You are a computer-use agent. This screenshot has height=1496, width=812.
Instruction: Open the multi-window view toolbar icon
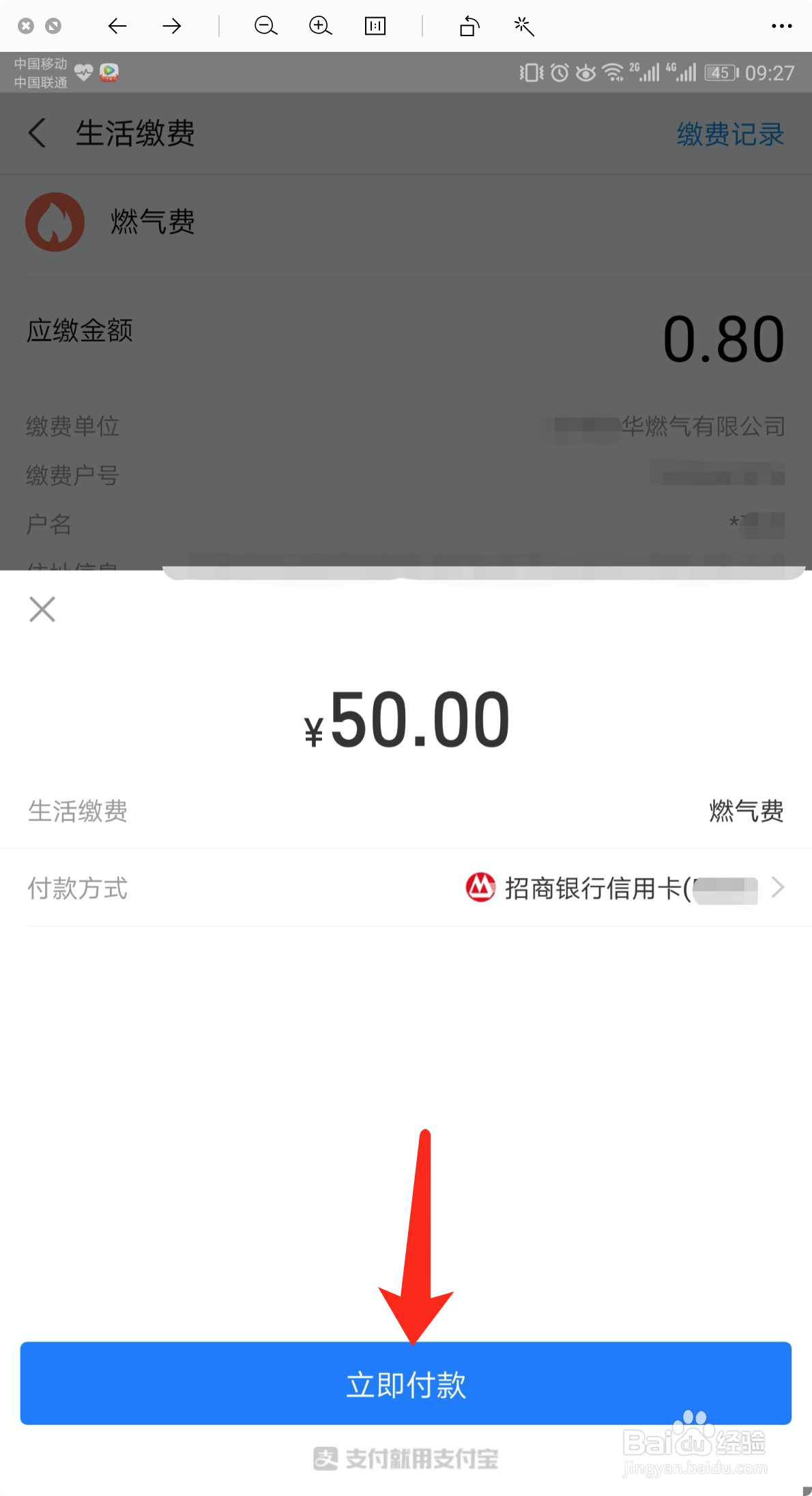pyautogui.click(x=375, y=26)
